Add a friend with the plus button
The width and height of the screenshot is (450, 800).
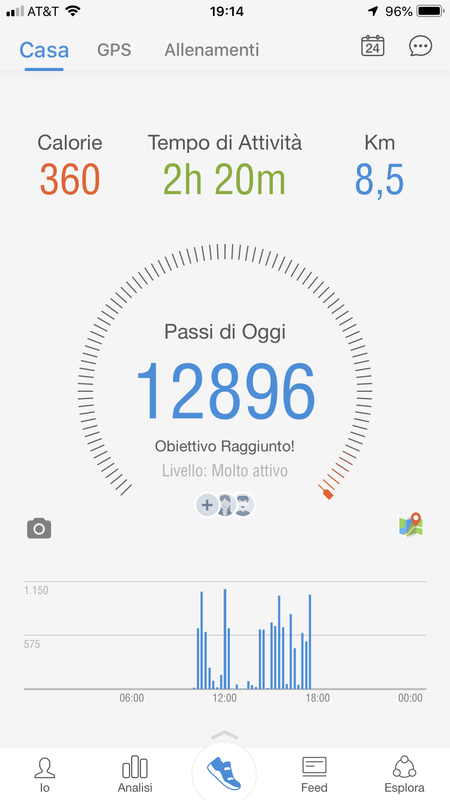coord(207,506)
